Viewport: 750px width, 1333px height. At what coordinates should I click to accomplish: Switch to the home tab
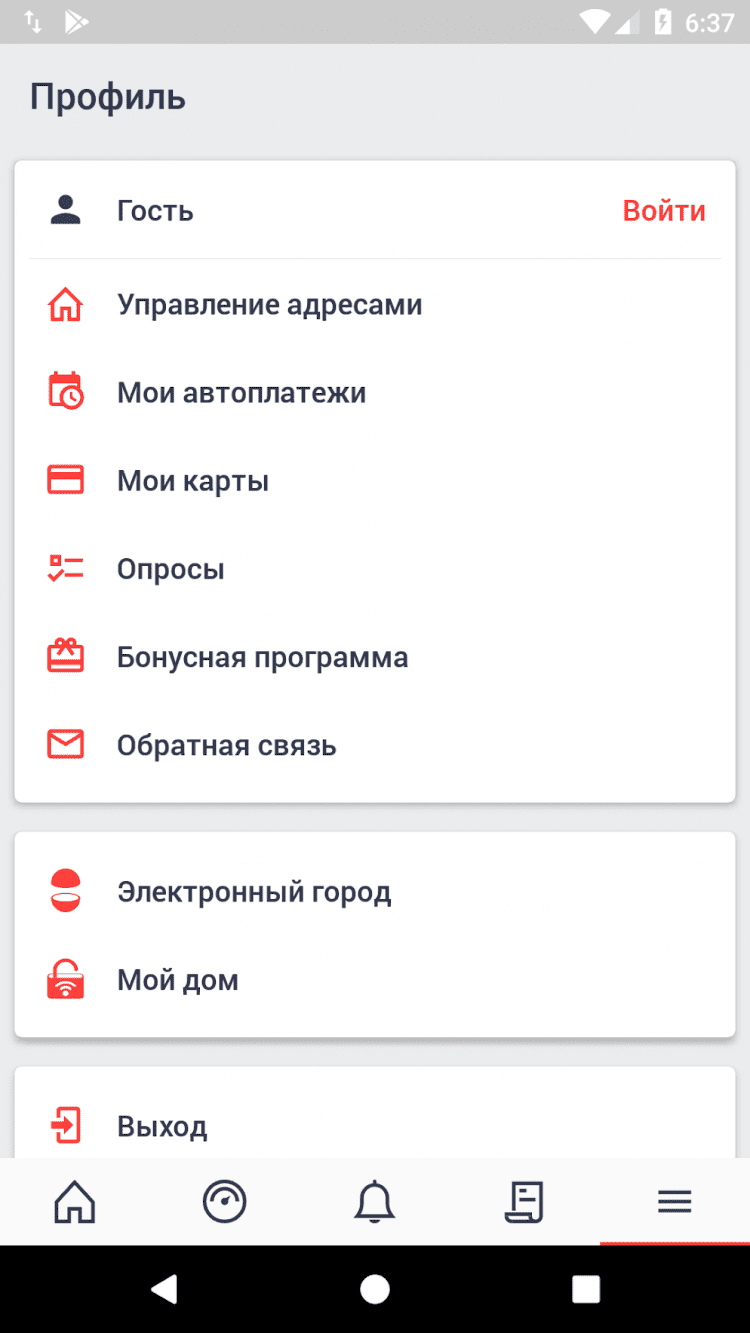tap(75, 1201)
